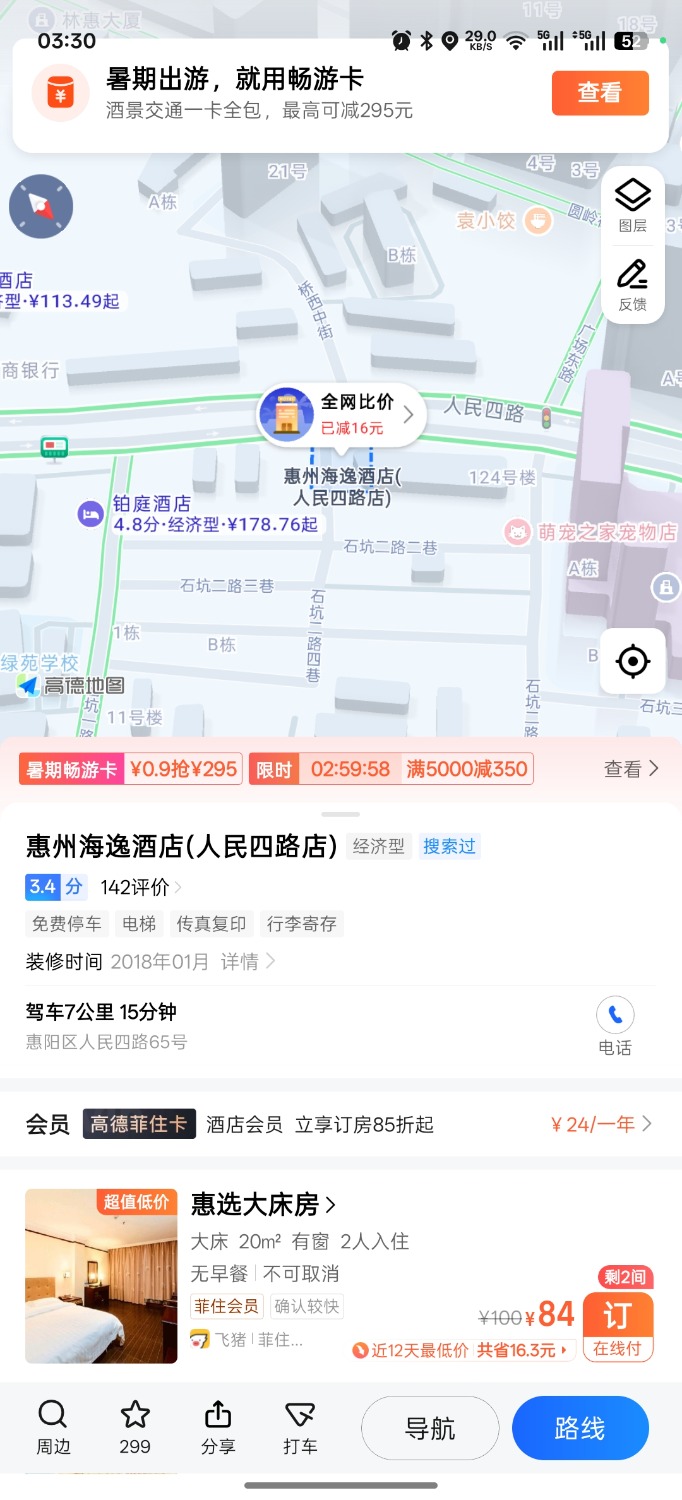Reset map orientation with the compass
Image resolution: width=682 pixels, height=1500 pixels.
(41, 206)
